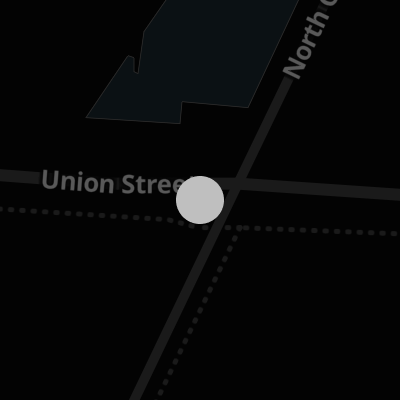Tap the location marker near Union Street
This screenshot has height=400, width=400.
200,200
